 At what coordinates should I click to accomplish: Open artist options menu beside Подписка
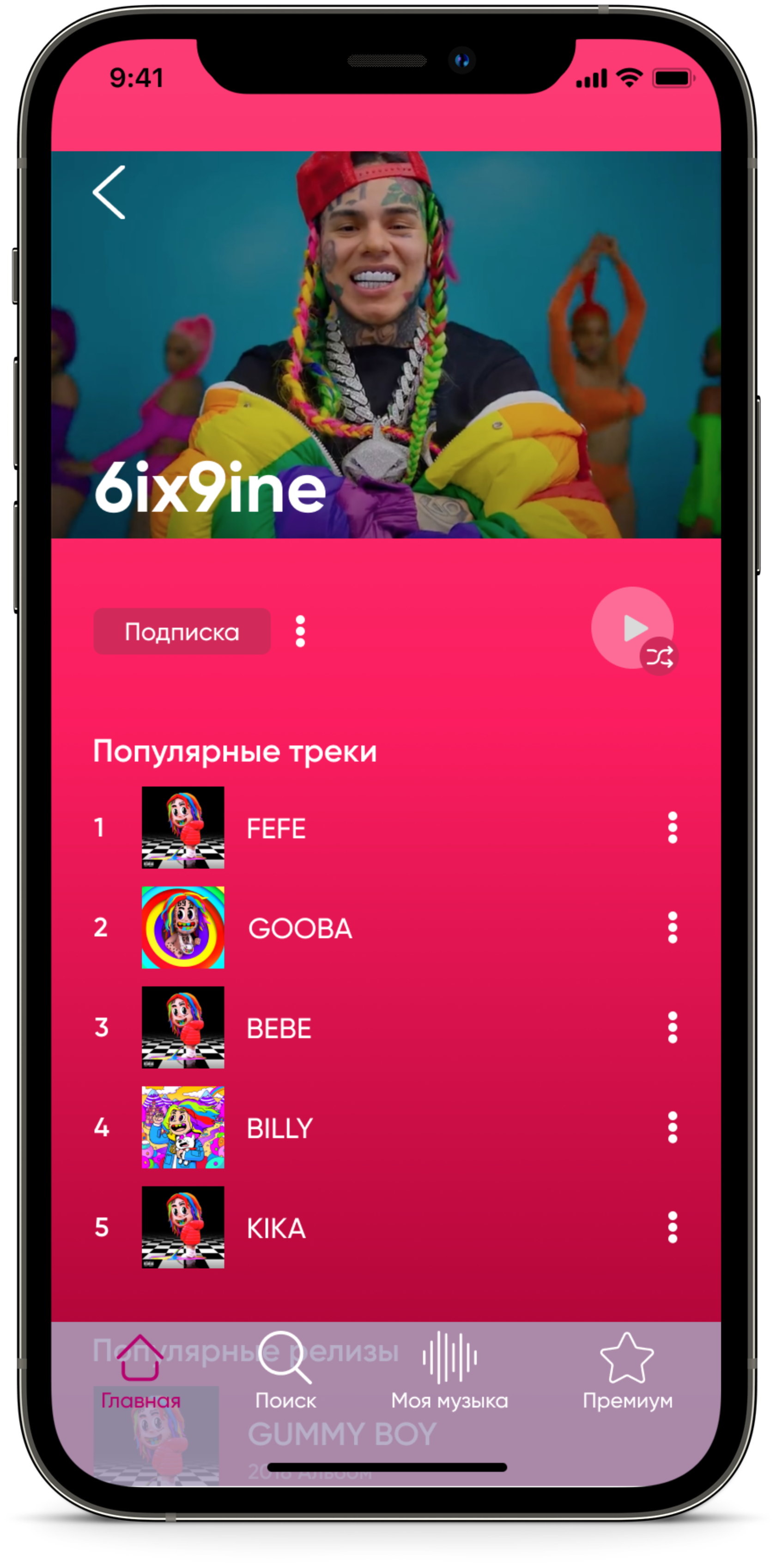(x=300, y=631)
